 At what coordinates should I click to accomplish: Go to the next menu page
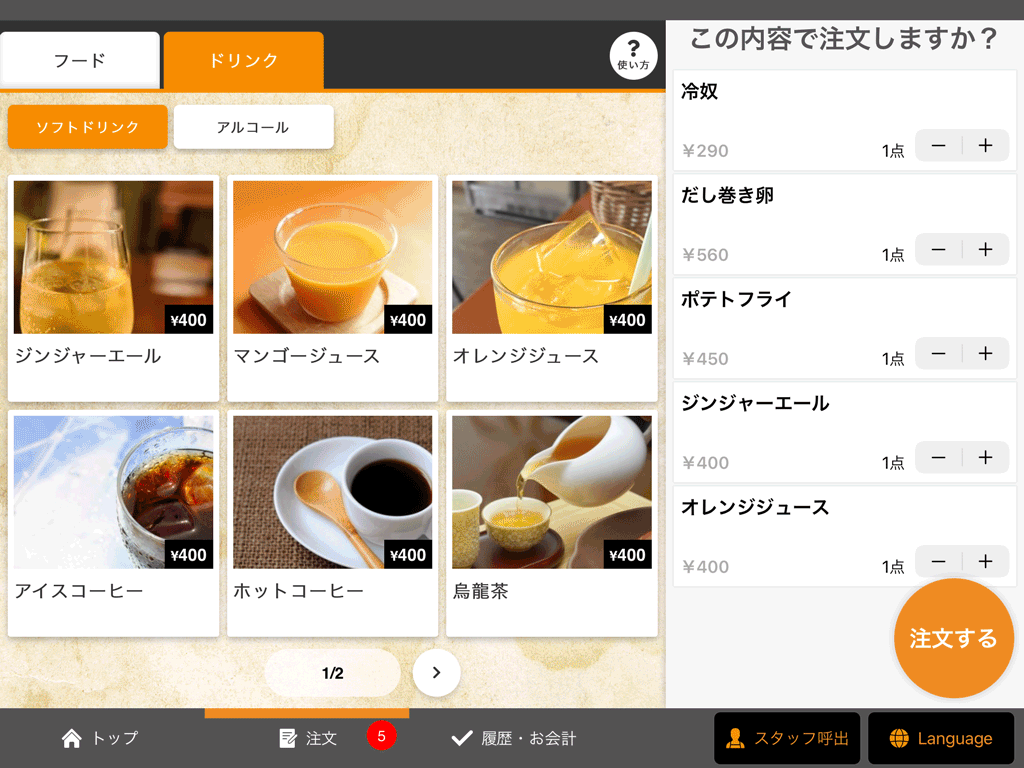pos(436,673)
